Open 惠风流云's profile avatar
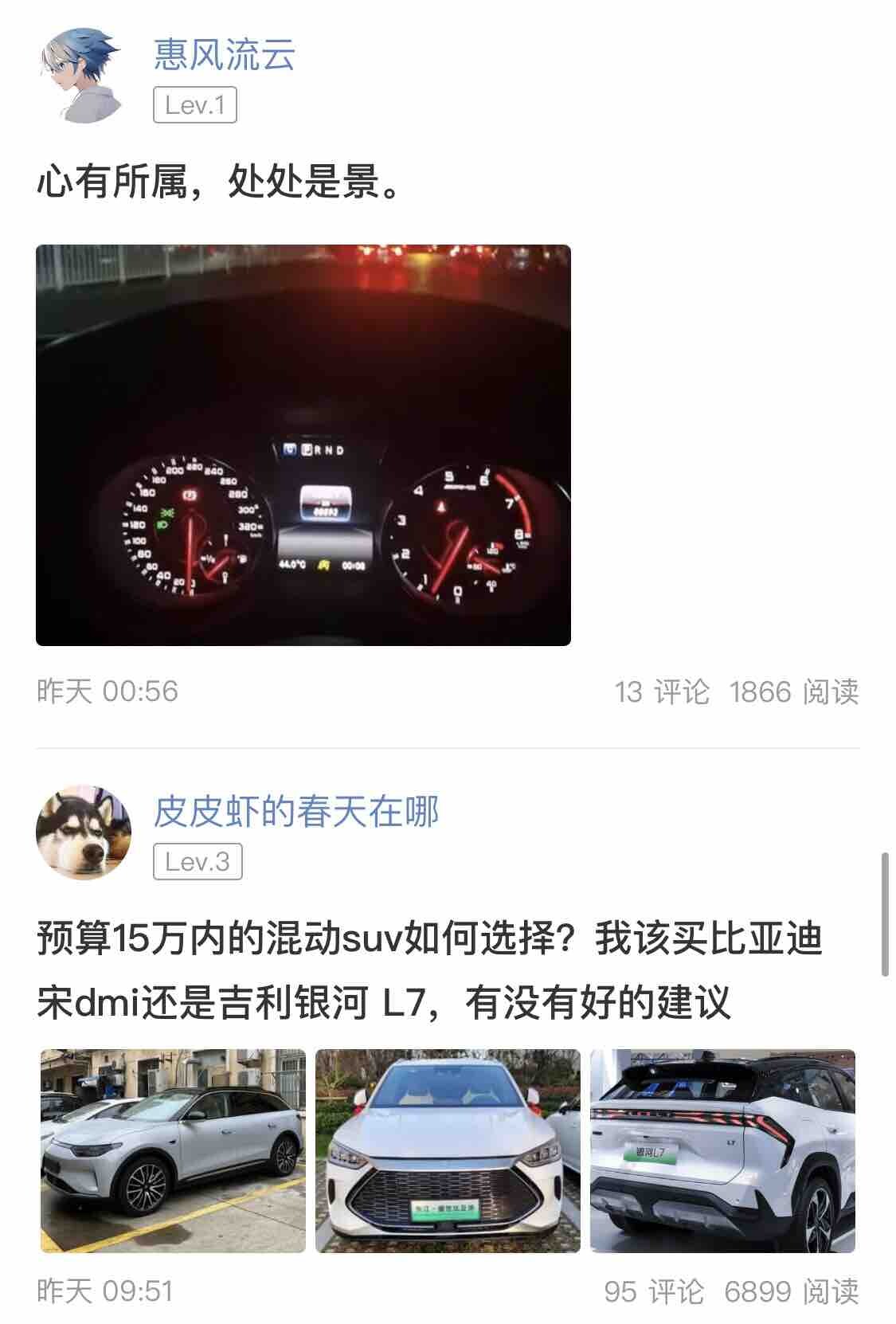 (x=80, y=80)
